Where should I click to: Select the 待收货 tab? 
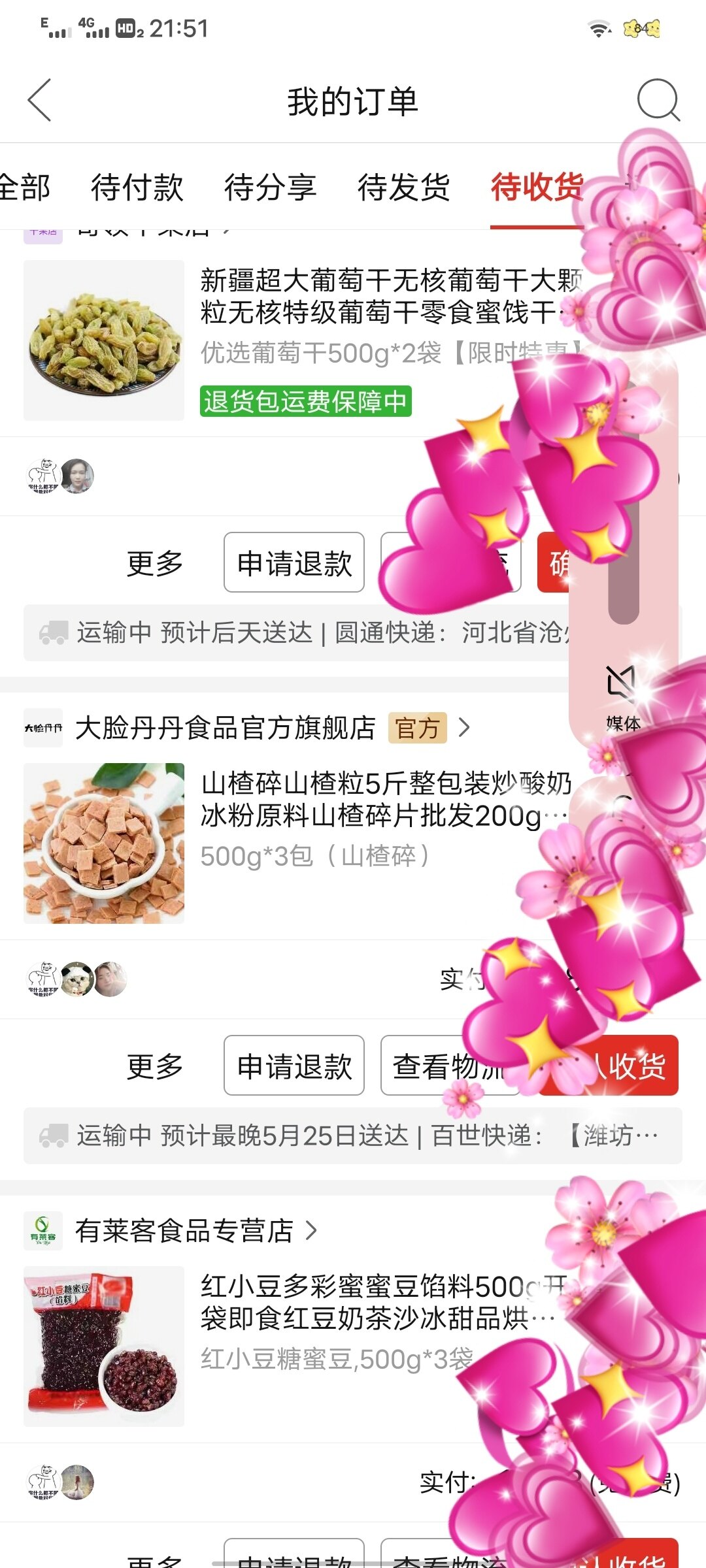[537, 188]
